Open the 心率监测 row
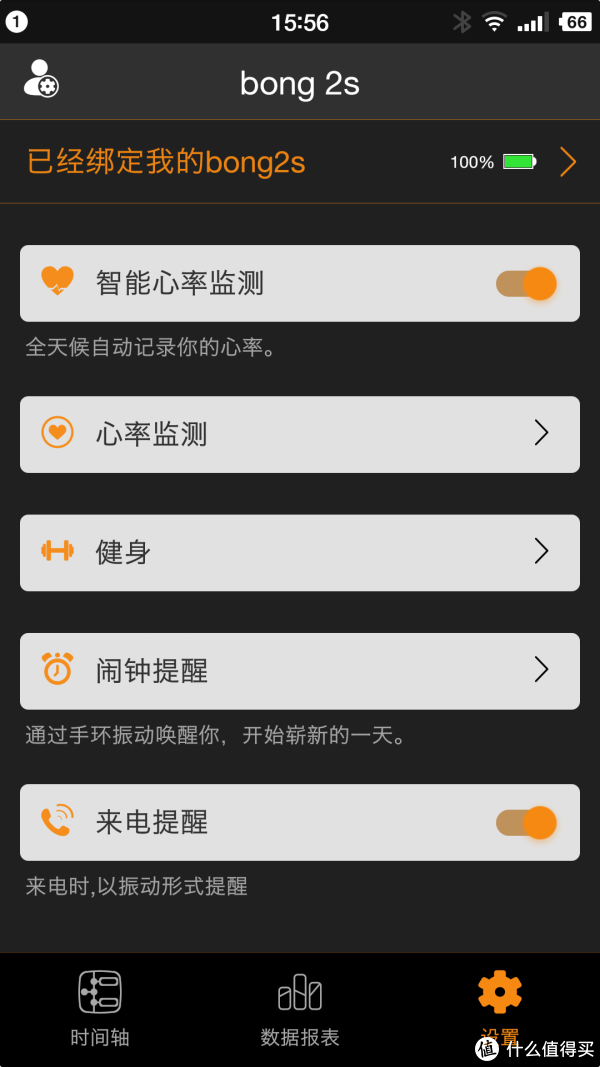 tap(300, 434)
